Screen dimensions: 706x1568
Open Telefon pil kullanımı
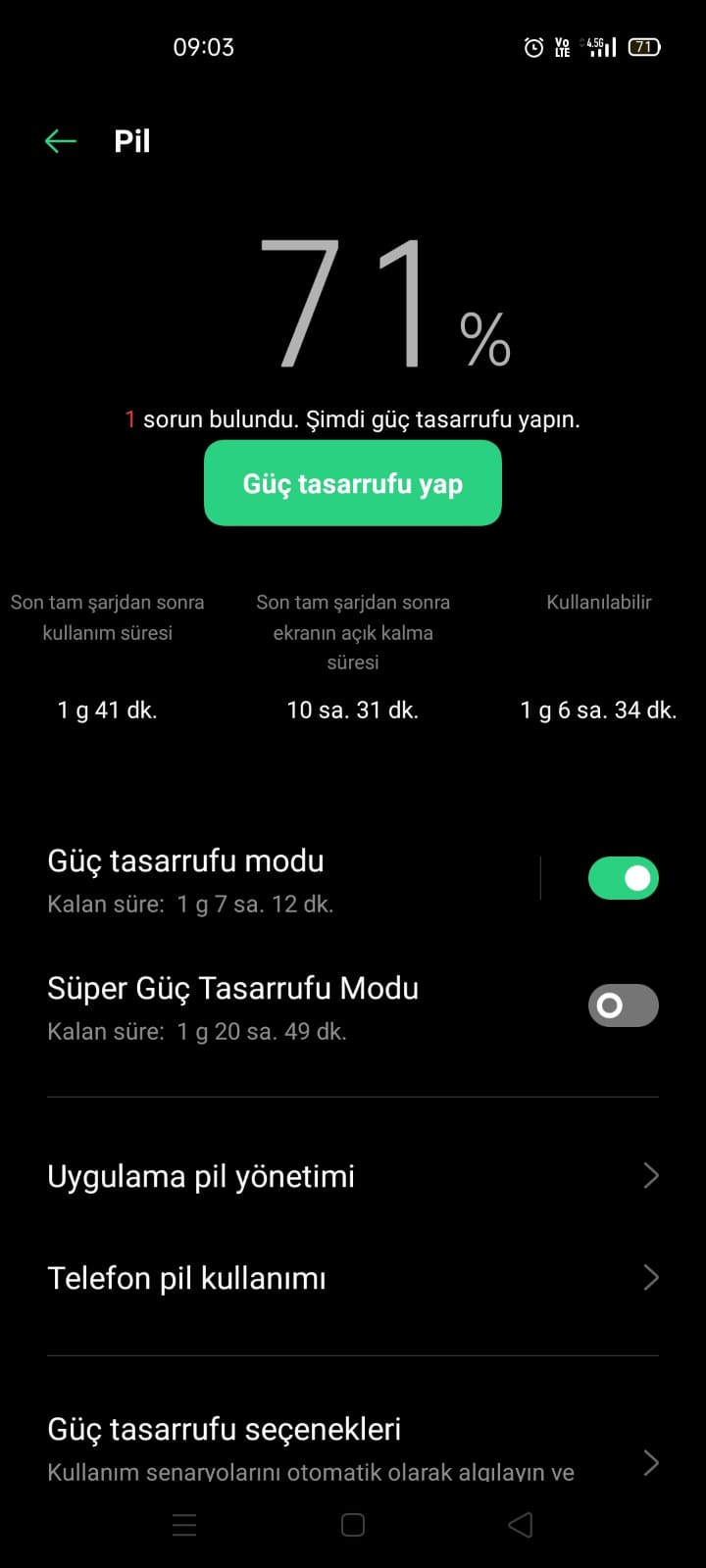353,1278
